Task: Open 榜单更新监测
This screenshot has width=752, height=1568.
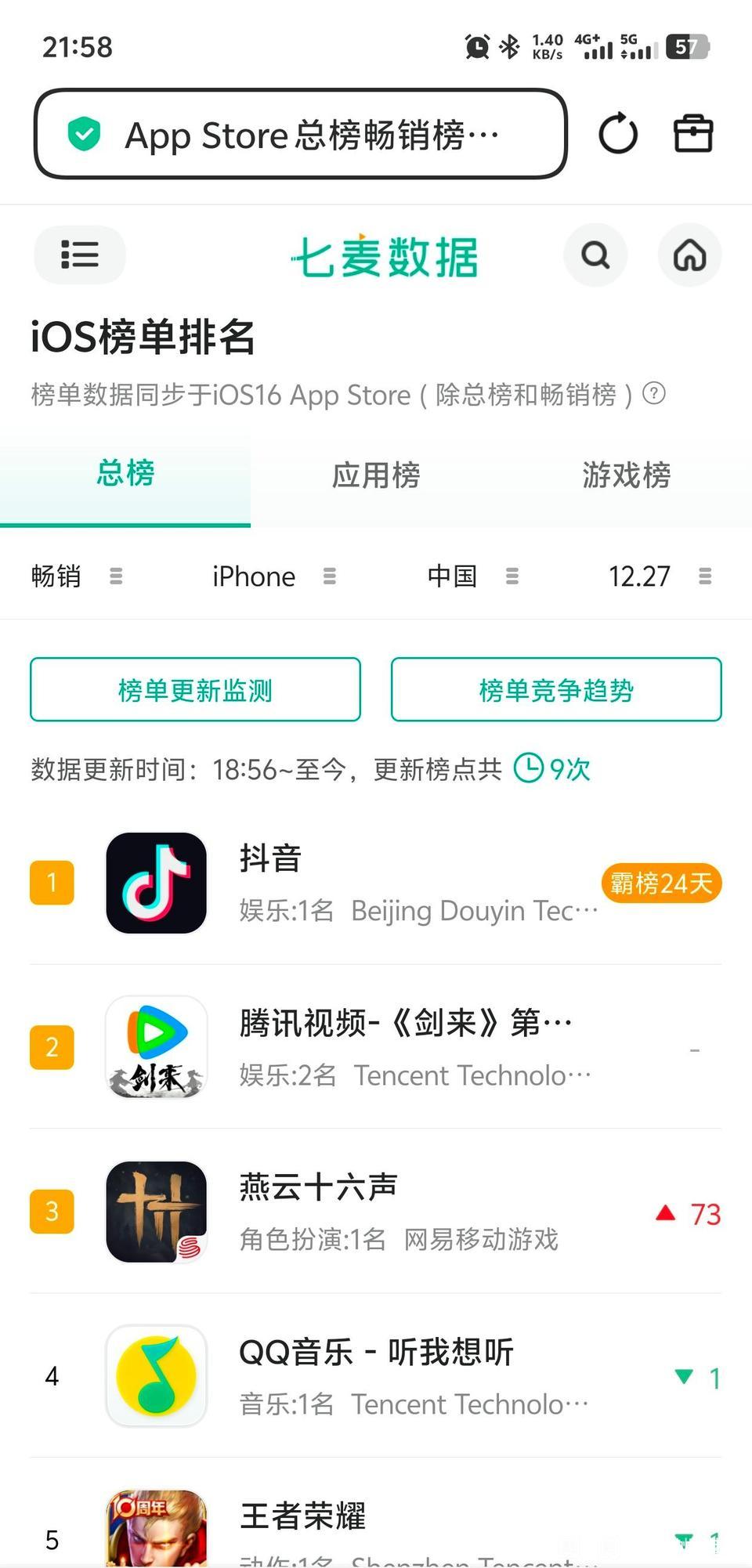Action: pyautogui.click(x=195, y=690)
